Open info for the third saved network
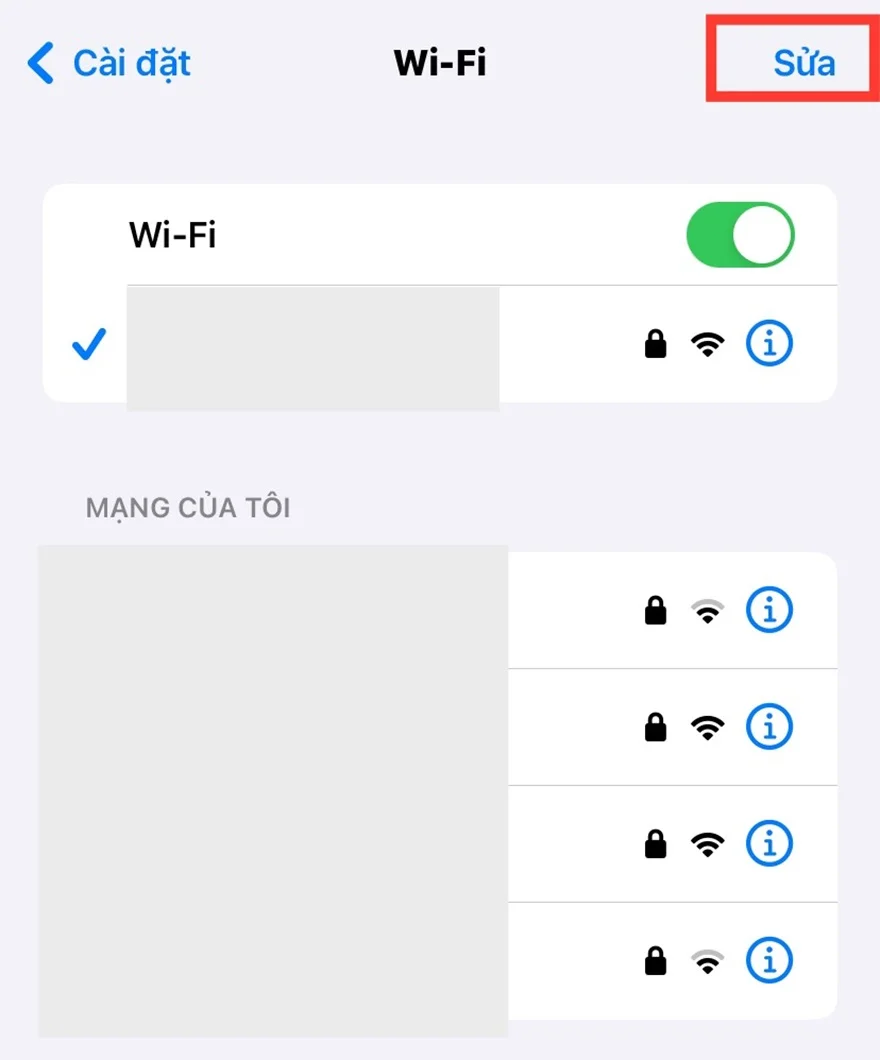This screenshot has width=880, height=1060. click(769, 843)
